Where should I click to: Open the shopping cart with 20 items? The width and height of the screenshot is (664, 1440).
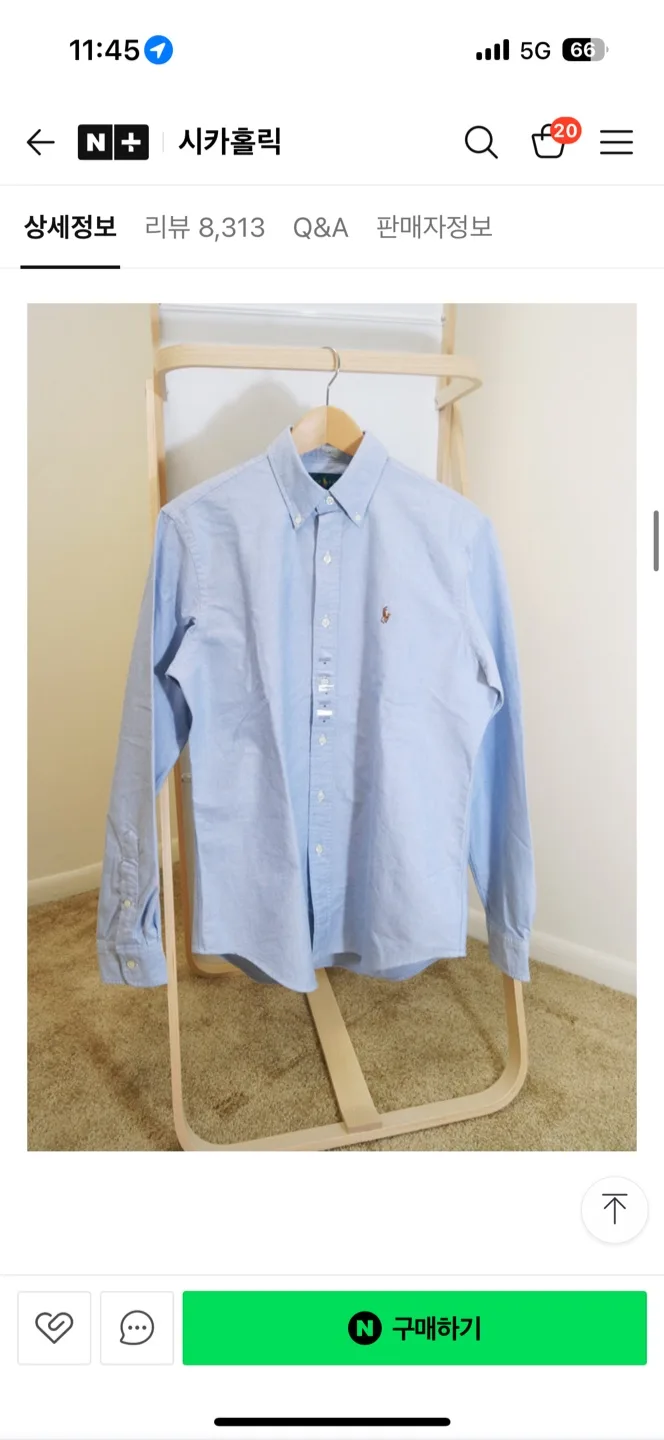(x=549, y=143)
